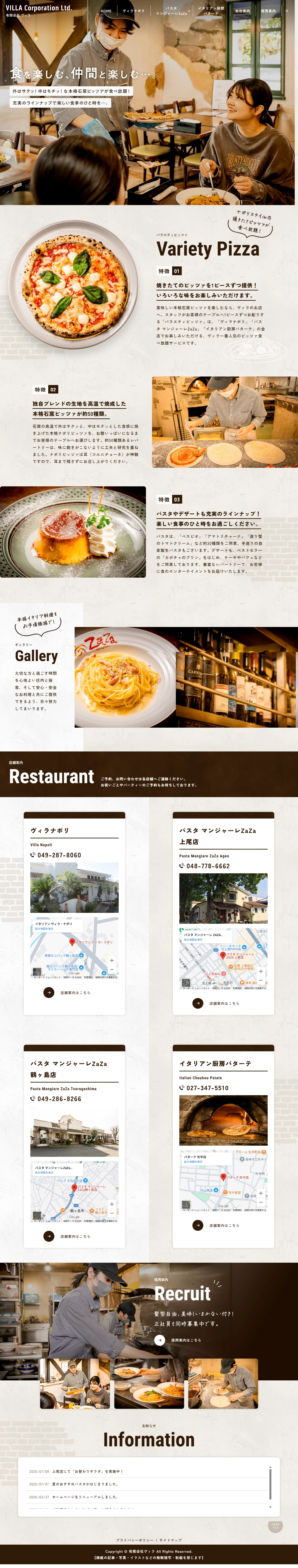
Task: Open ヴィラナポリ page from header menu
Action: pyautogui.click(x=134, y=11)
